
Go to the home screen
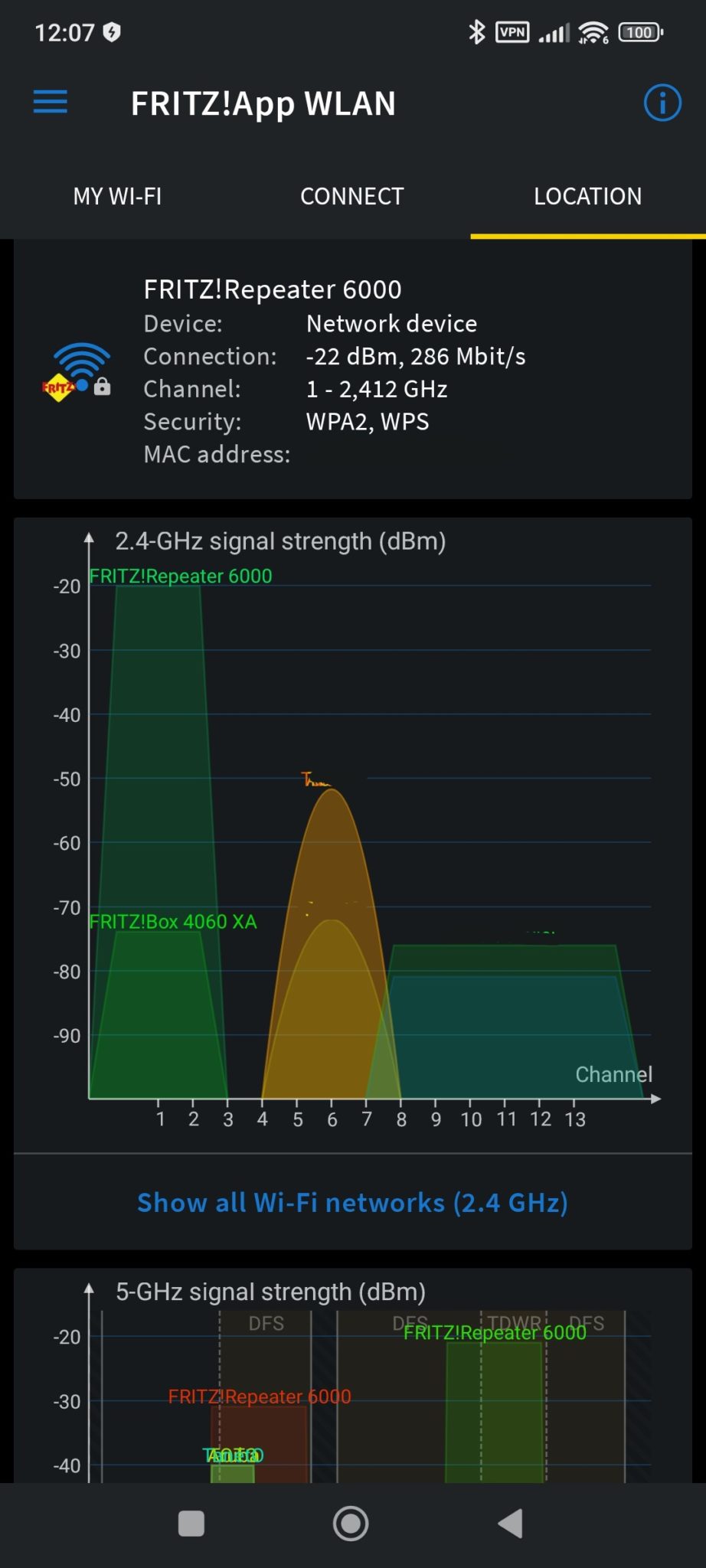351,1523
